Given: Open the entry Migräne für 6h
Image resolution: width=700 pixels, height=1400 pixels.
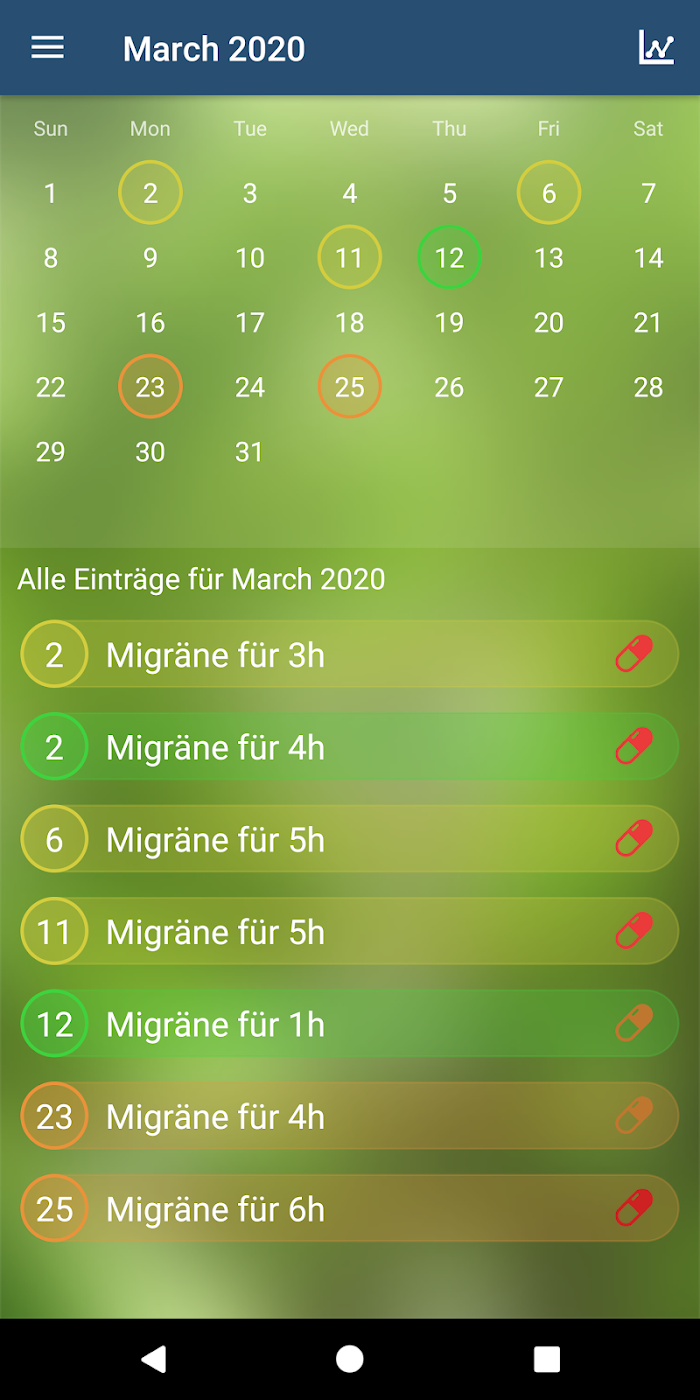Looking at the screenshot, I should [350, 1209].
